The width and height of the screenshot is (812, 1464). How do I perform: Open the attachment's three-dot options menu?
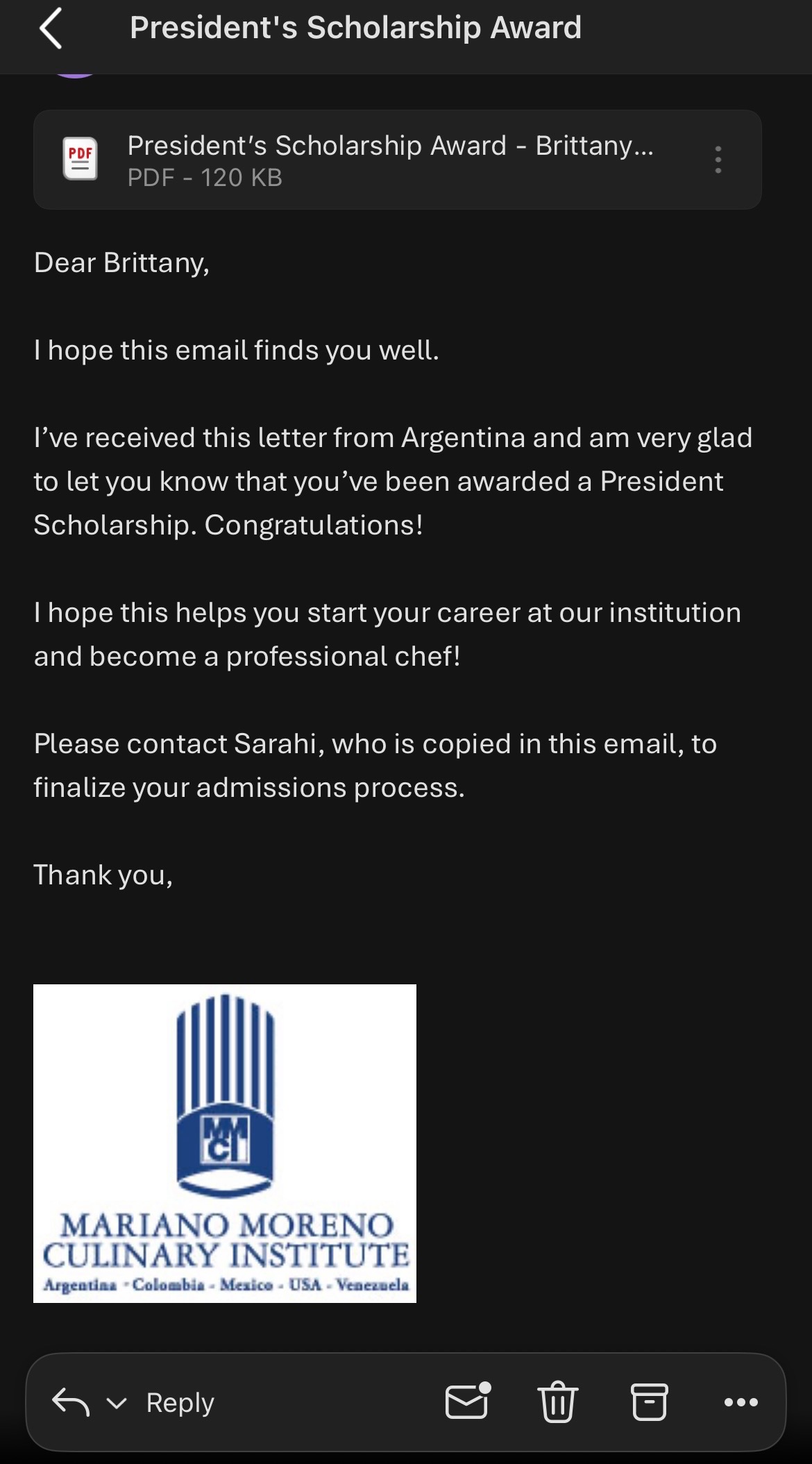(718, 160)
